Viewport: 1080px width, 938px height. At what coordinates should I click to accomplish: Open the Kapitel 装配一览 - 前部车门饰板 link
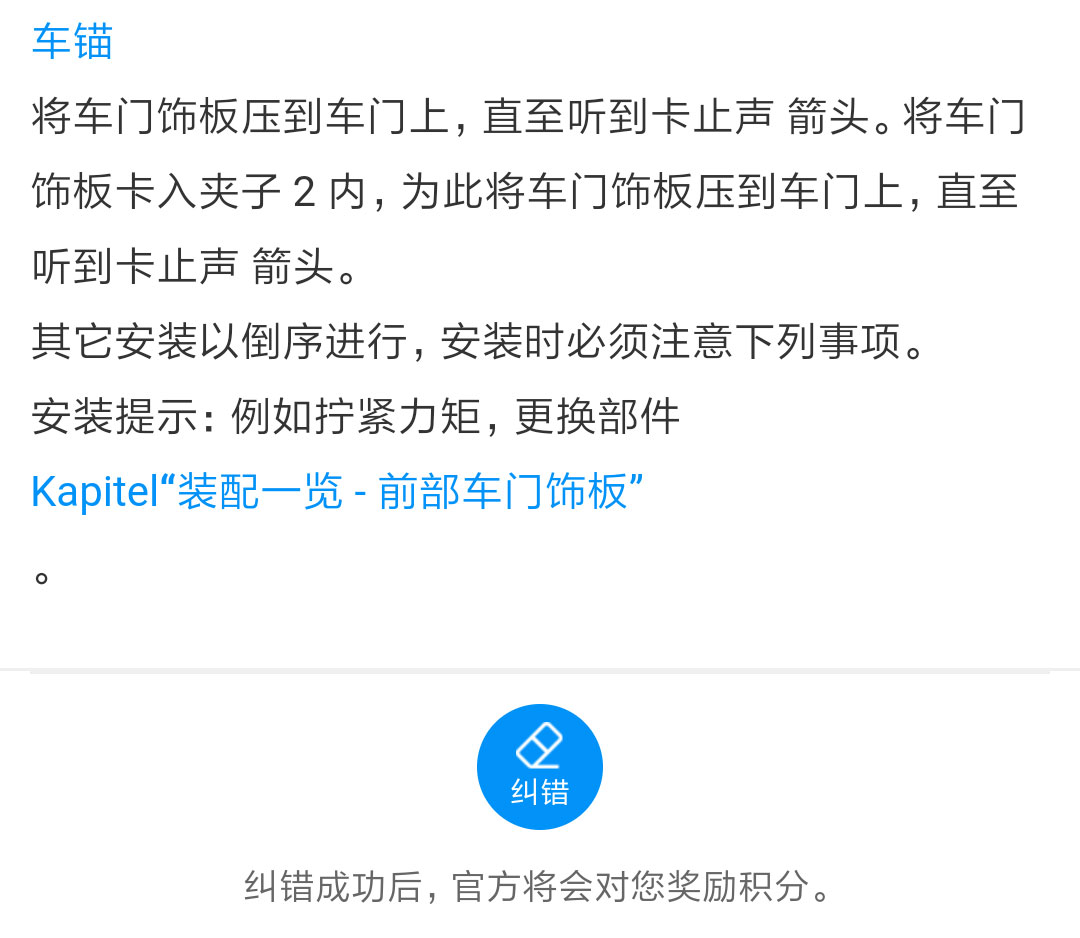point(337,493)
